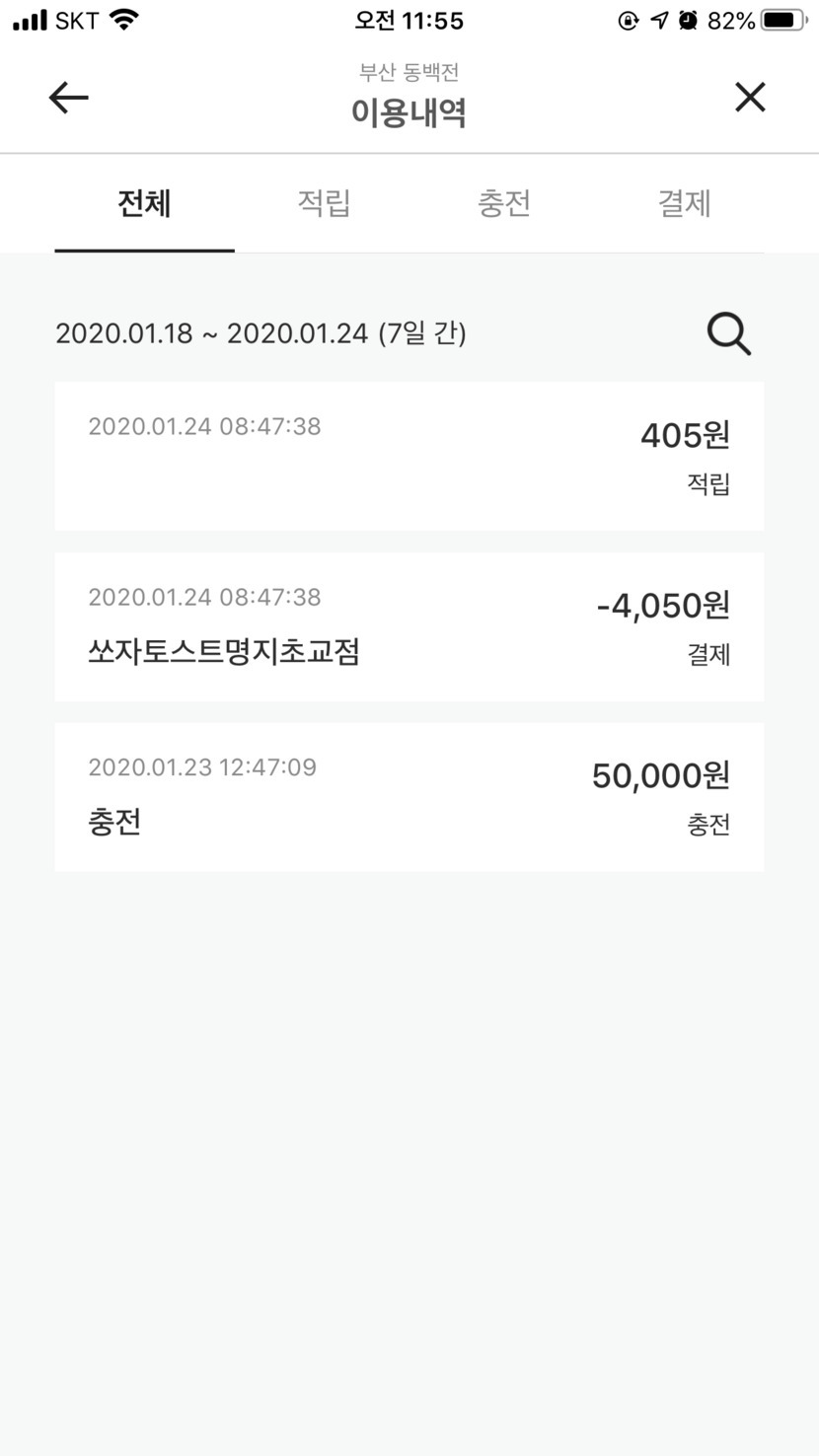This screenshot has width=819, height=1456.
Task: Open the date range search magnifier
Action: (x=729, y=333)
